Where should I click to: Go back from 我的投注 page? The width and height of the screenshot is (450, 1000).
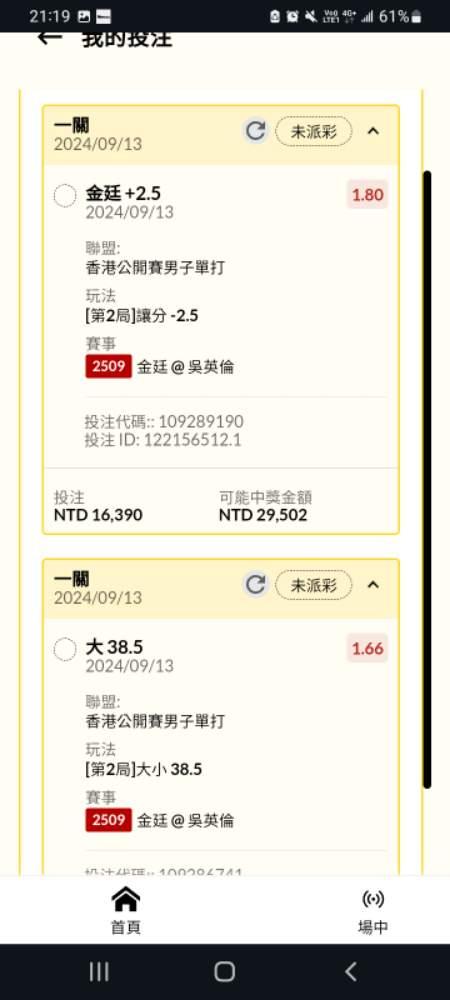point(50,38)
